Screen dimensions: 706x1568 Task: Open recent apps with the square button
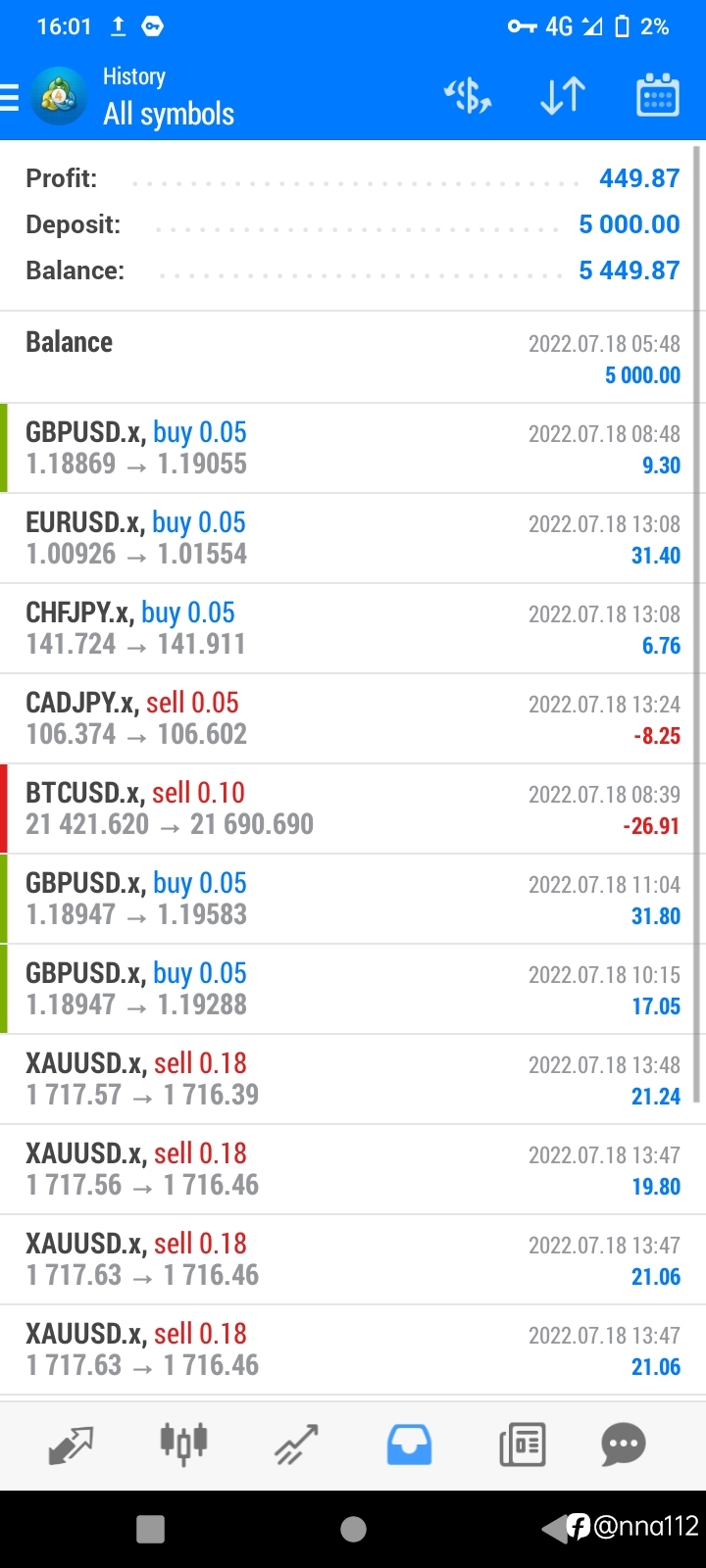click(150, 1529)
